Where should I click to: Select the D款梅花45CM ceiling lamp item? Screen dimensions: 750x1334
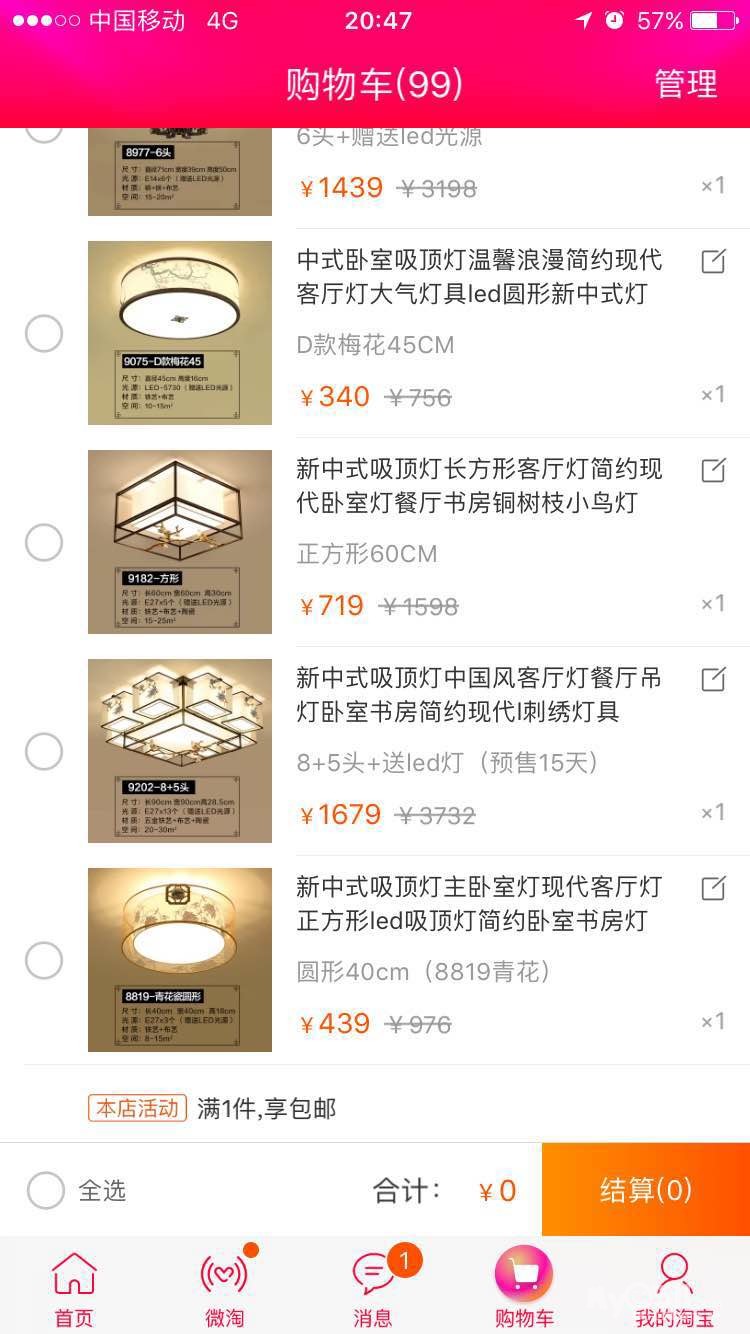coord(44,333)
